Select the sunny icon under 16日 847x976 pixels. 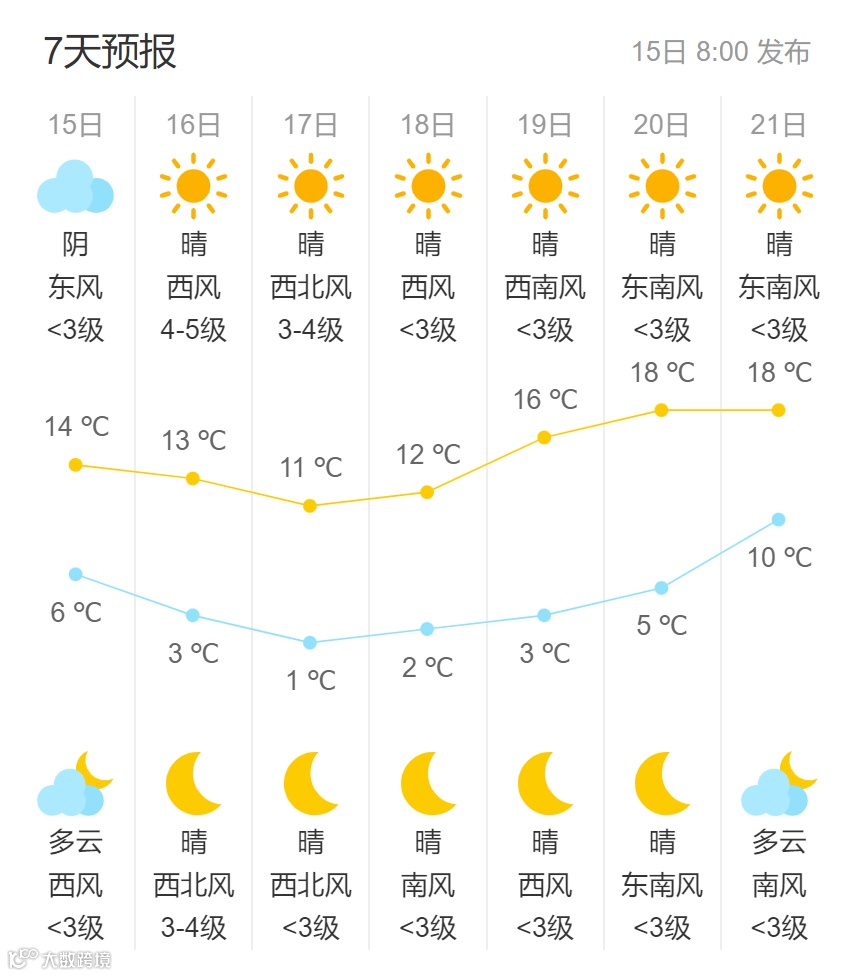pos(193,184)
